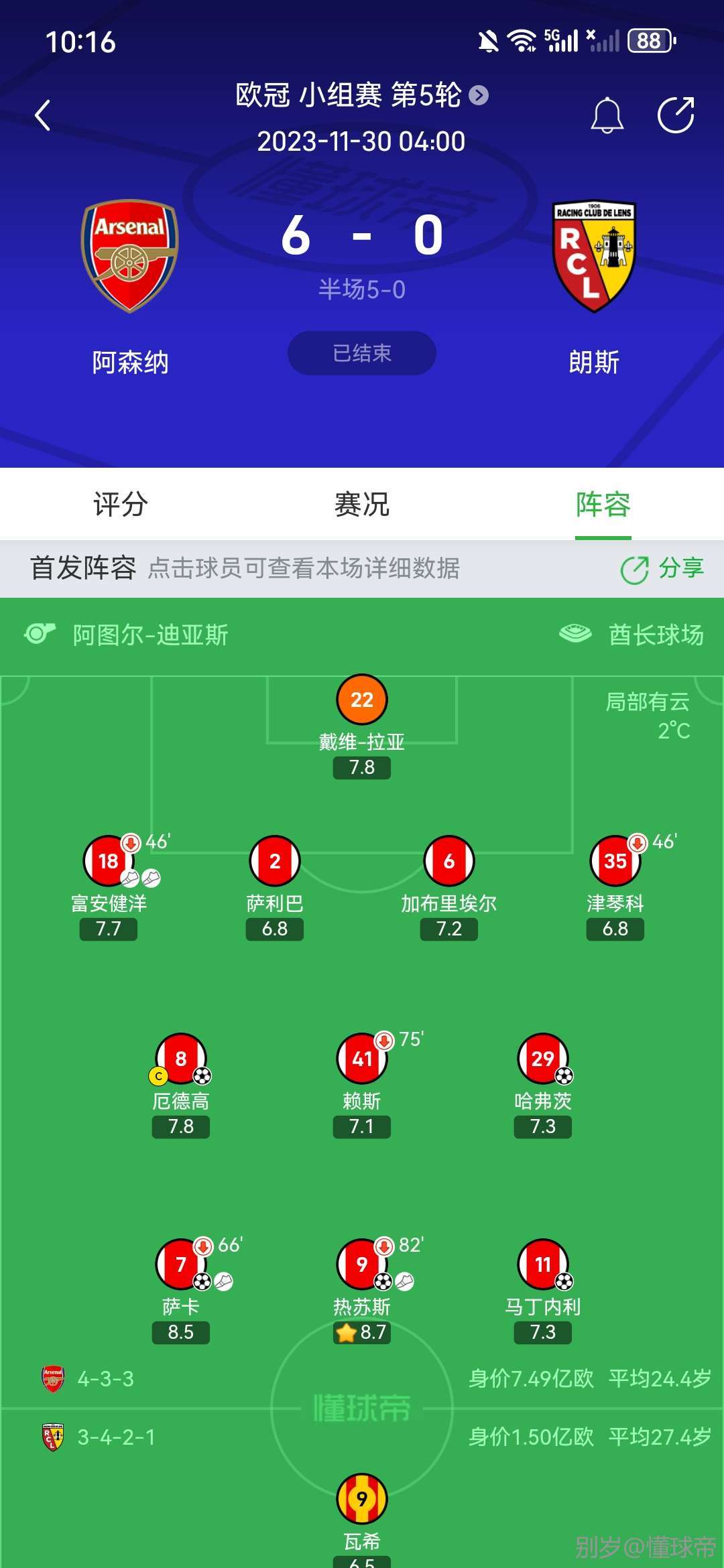Screen dimensions: 724x1568
Task: View goalkeeper 戴维-拉亚 match stats
Action: click(x=362, y=700)
